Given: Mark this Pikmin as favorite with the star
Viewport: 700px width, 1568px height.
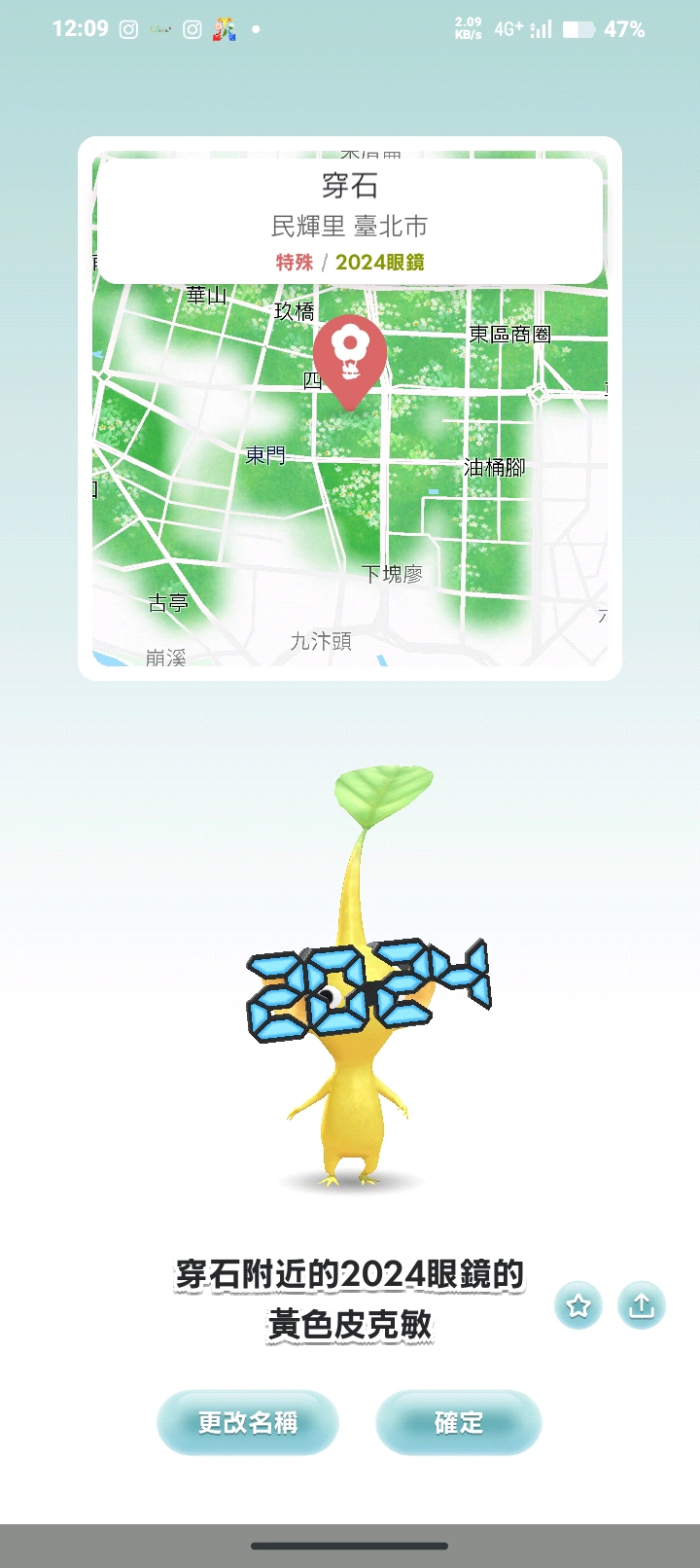Looking at the screenshot, I should click(578, 1305).
